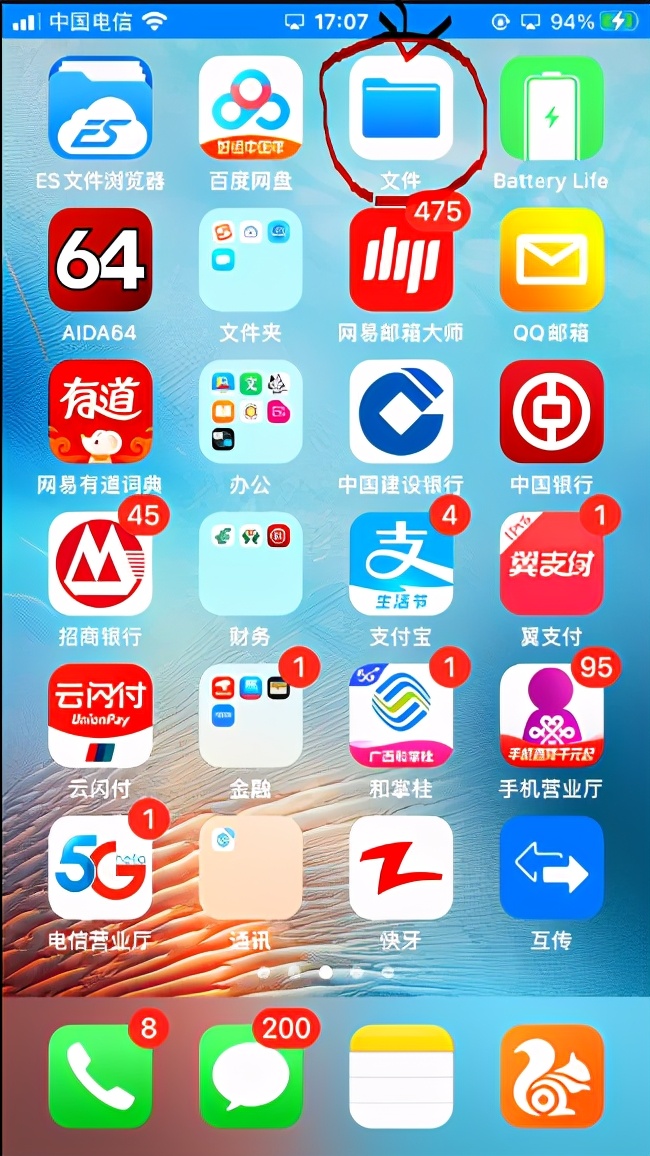Launch 网易有道词典 dictionary

tap(100, 412)
